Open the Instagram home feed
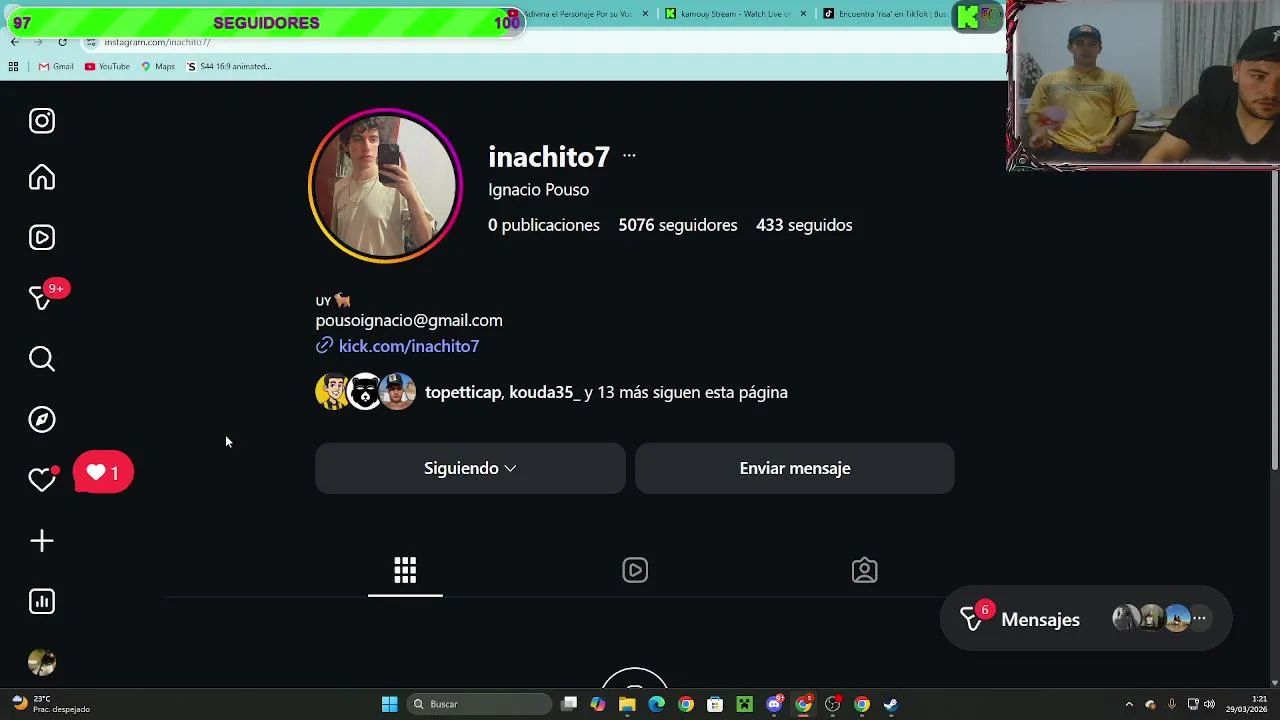Screen dimensions: 1280x720 point(42,178)
